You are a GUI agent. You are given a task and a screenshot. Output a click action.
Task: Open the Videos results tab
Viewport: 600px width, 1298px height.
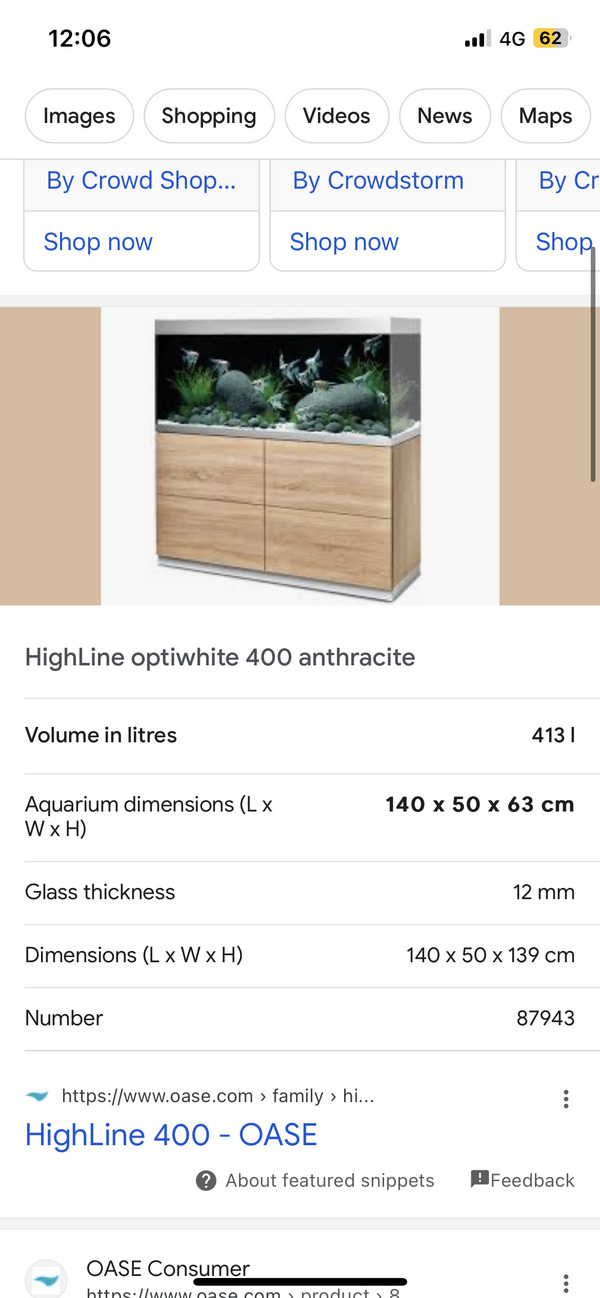click(x=337, y=116)
